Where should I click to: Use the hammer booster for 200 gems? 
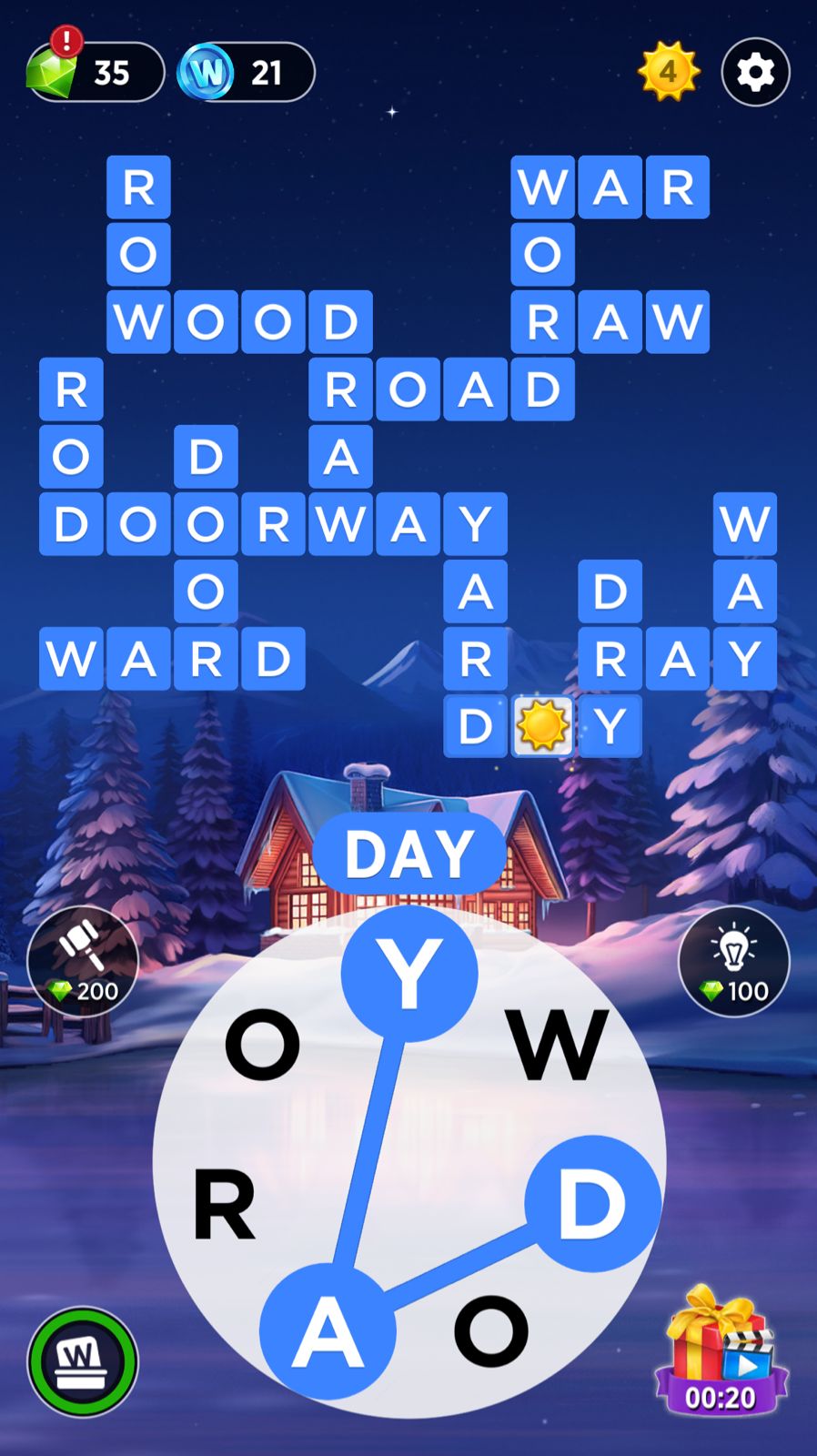[x=83, y=962]
